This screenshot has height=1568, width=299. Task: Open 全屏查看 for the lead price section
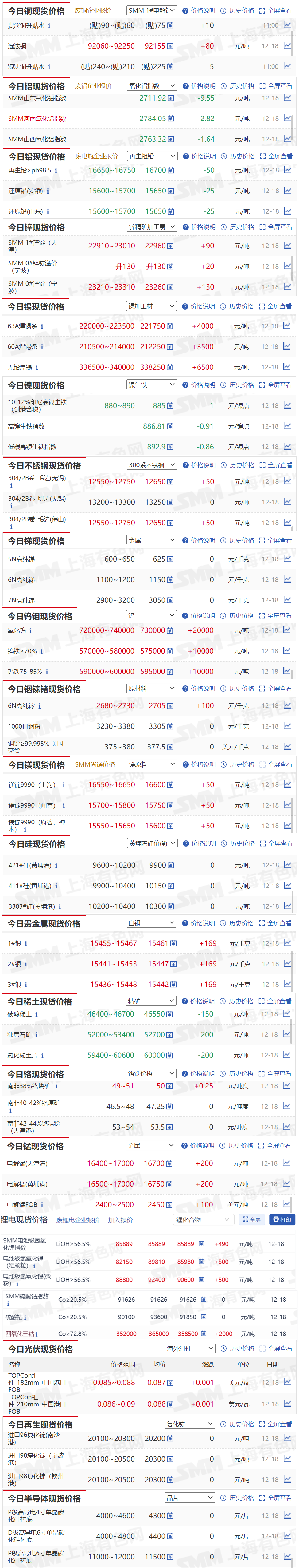click(x=276, y=156)
